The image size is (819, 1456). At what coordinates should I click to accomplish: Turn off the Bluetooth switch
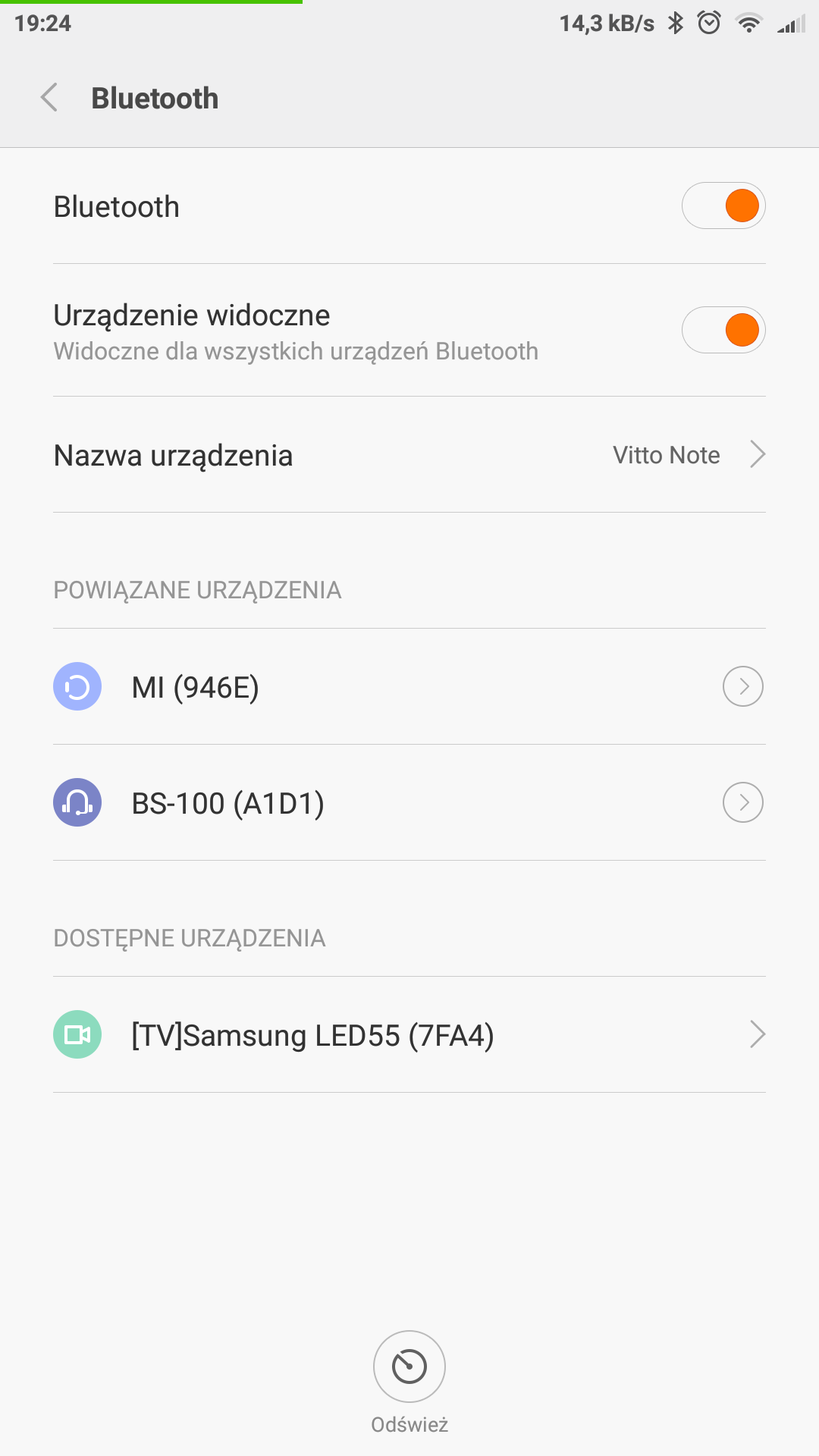(x=723, y=206)
